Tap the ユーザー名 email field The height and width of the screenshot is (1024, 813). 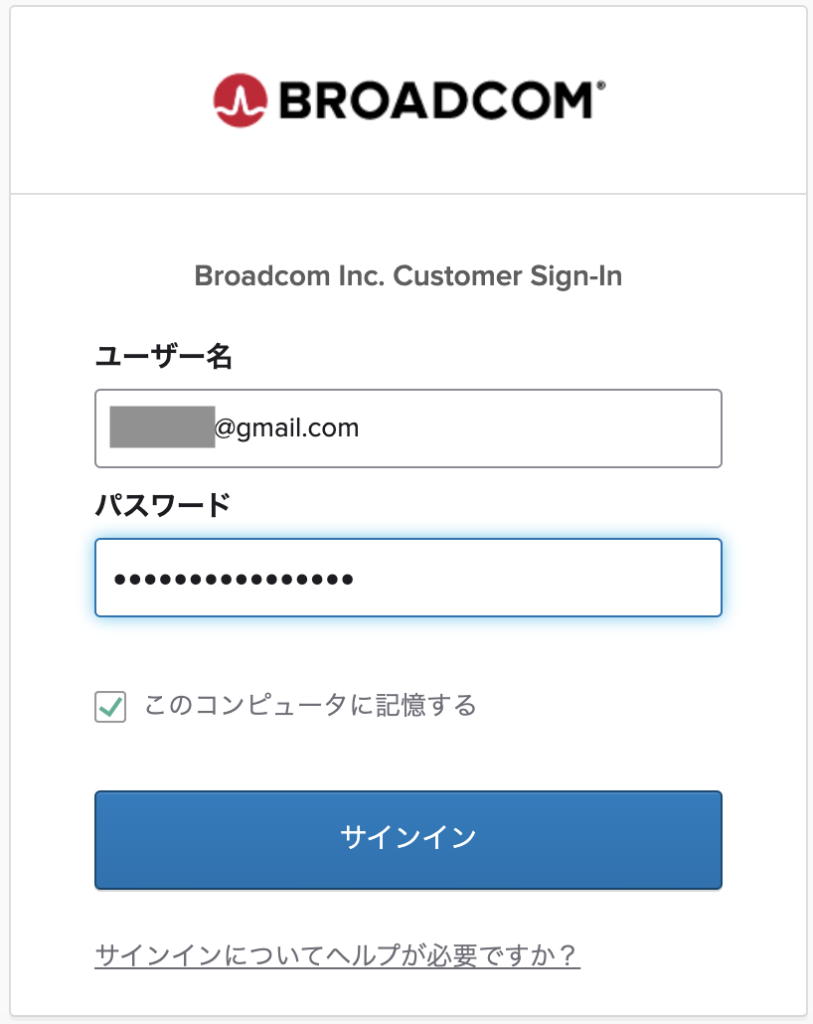coord(408,428)
